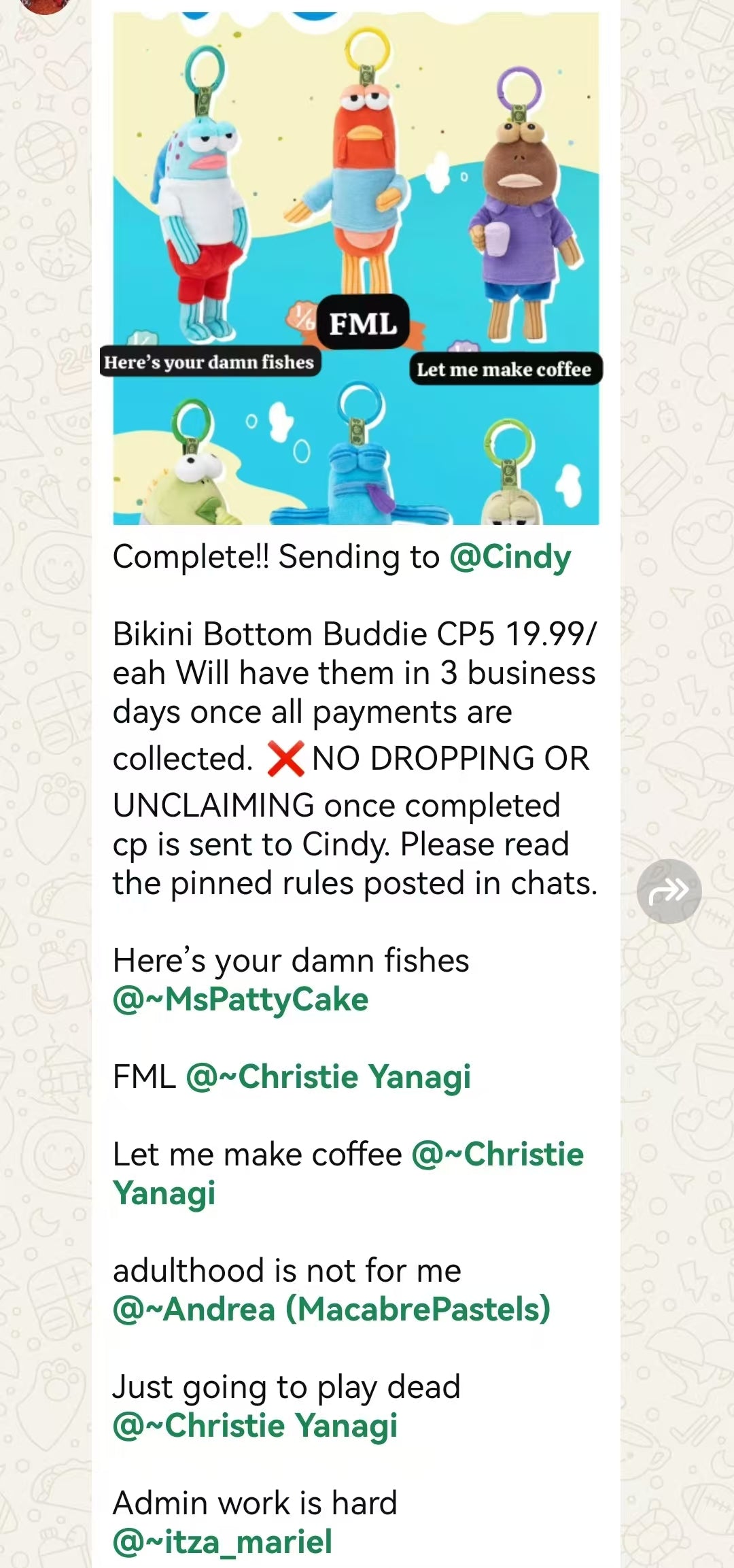This screenshot has width=734, height=1568.
Task: Tap the @~Christie Yanagi mention after FML
Action: (328, 1077)
